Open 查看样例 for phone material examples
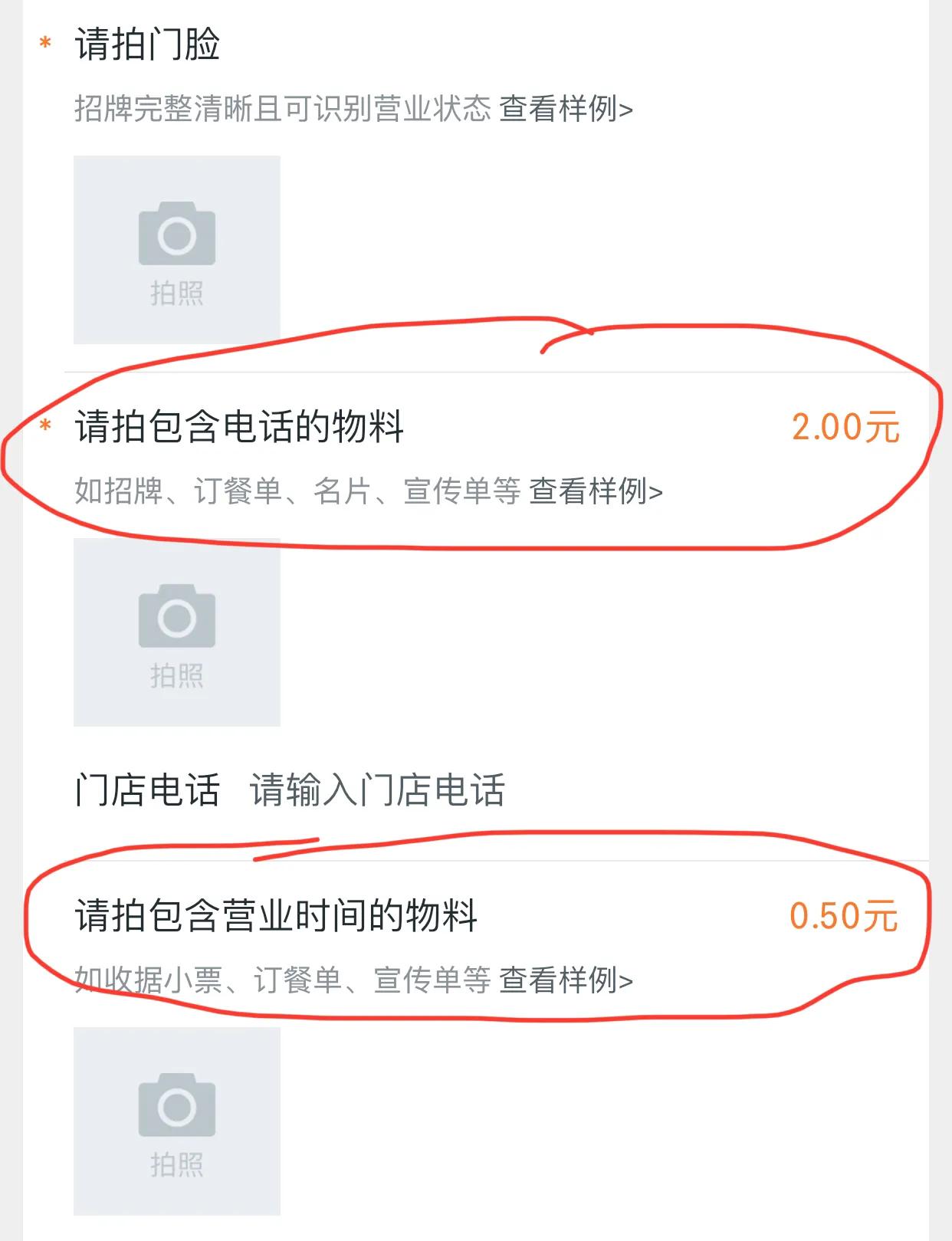 point(594,491)
